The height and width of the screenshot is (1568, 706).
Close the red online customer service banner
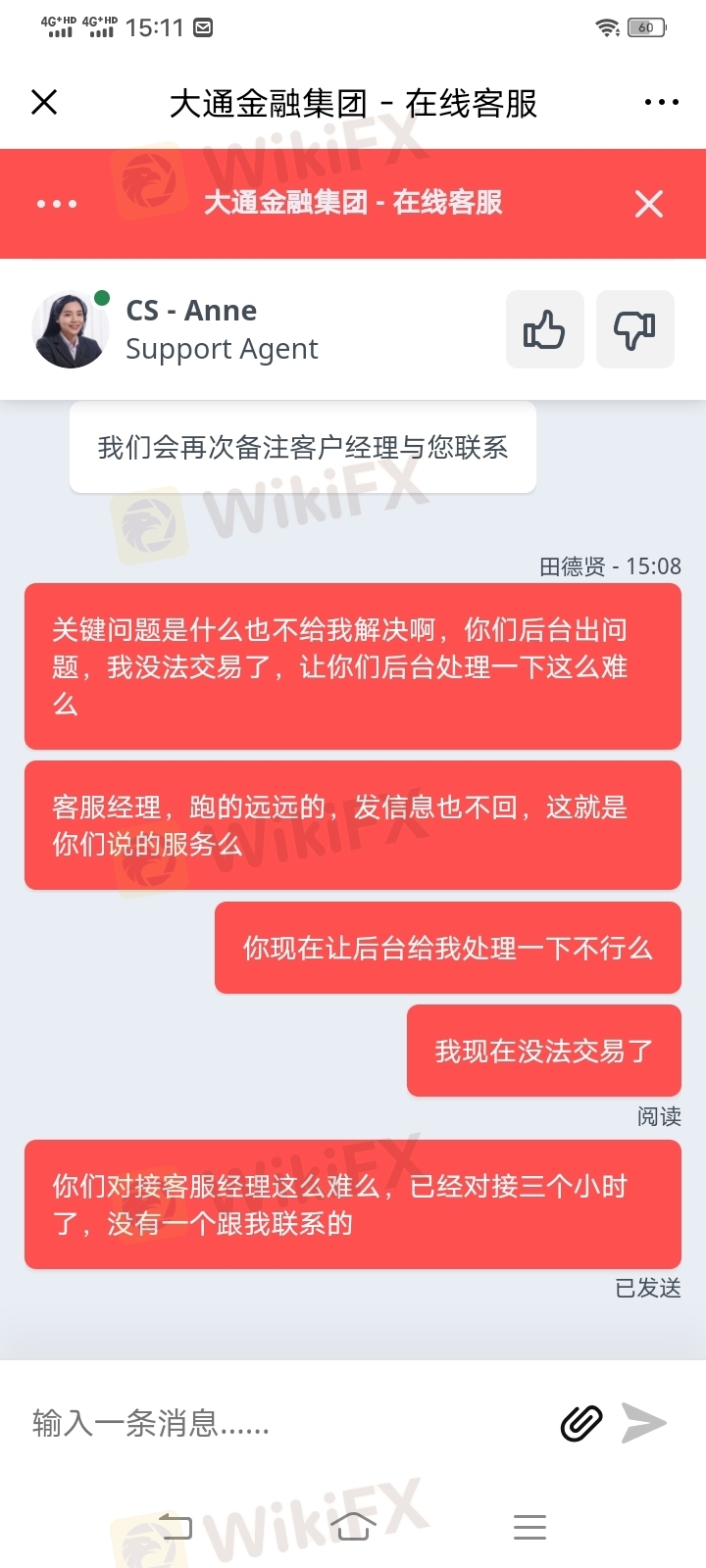[649, 204]
